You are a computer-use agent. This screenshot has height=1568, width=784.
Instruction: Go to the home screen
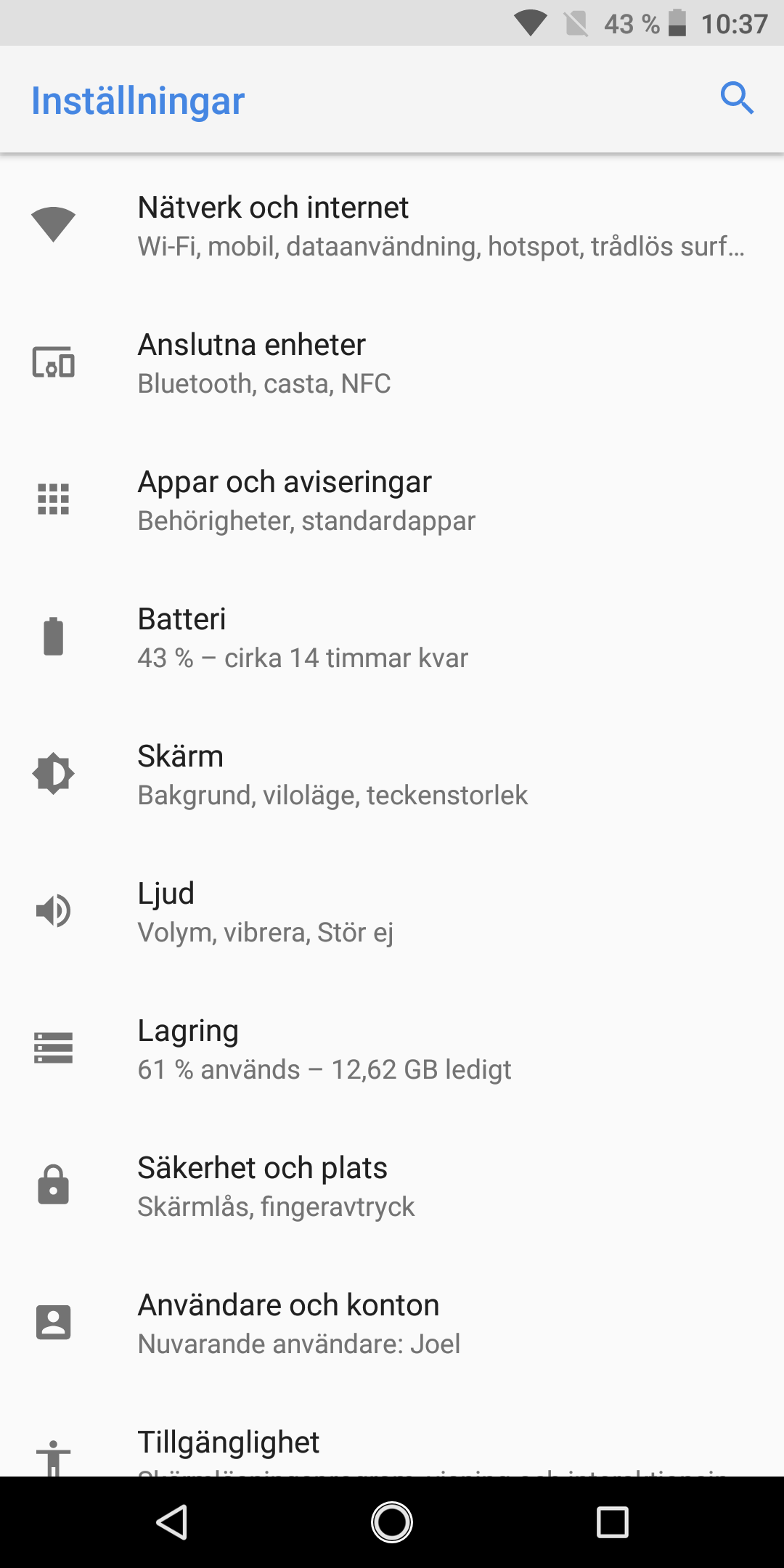point(392,1522)
